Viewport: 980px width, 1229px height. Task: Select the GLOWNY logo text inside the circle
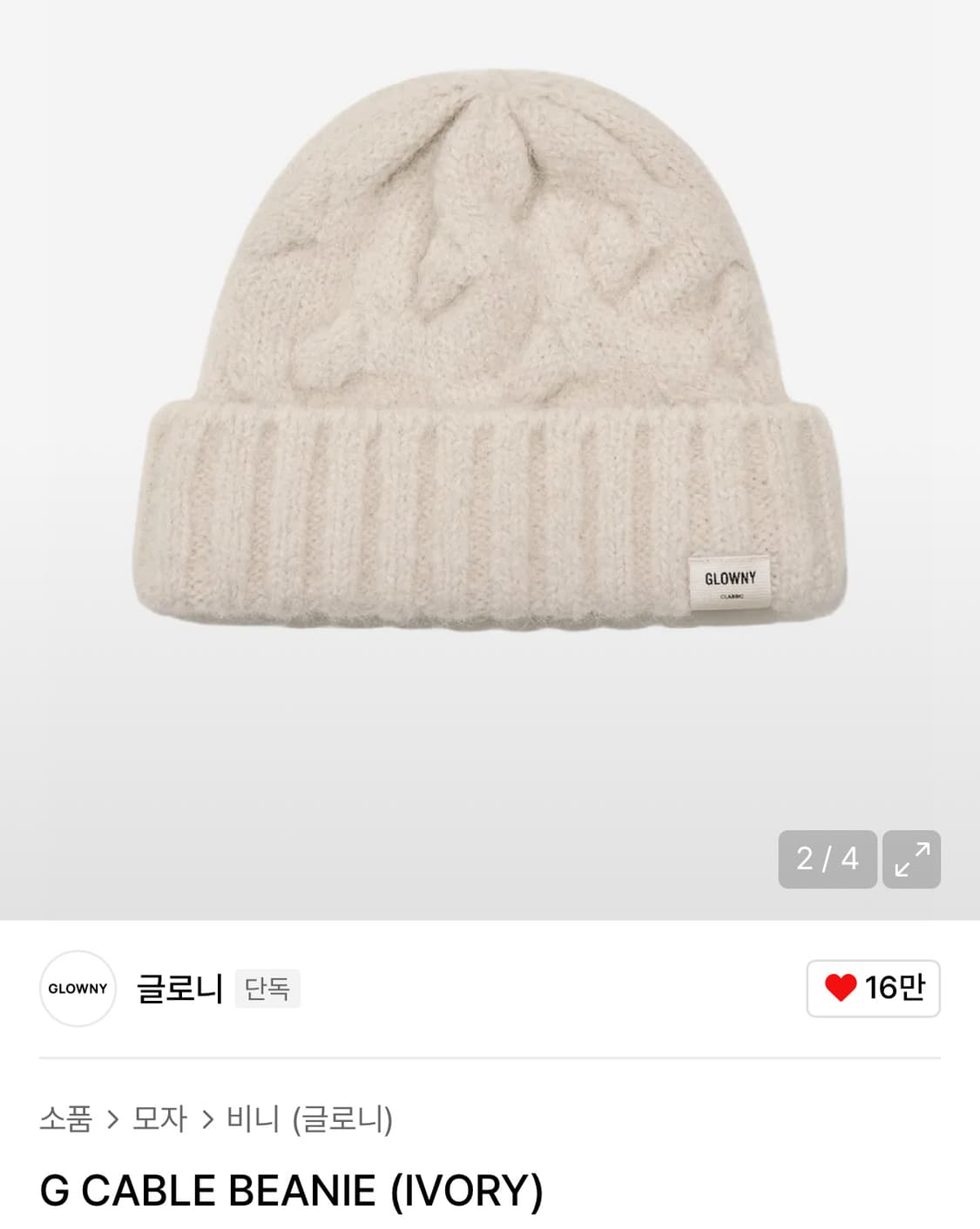pos(78,989)
